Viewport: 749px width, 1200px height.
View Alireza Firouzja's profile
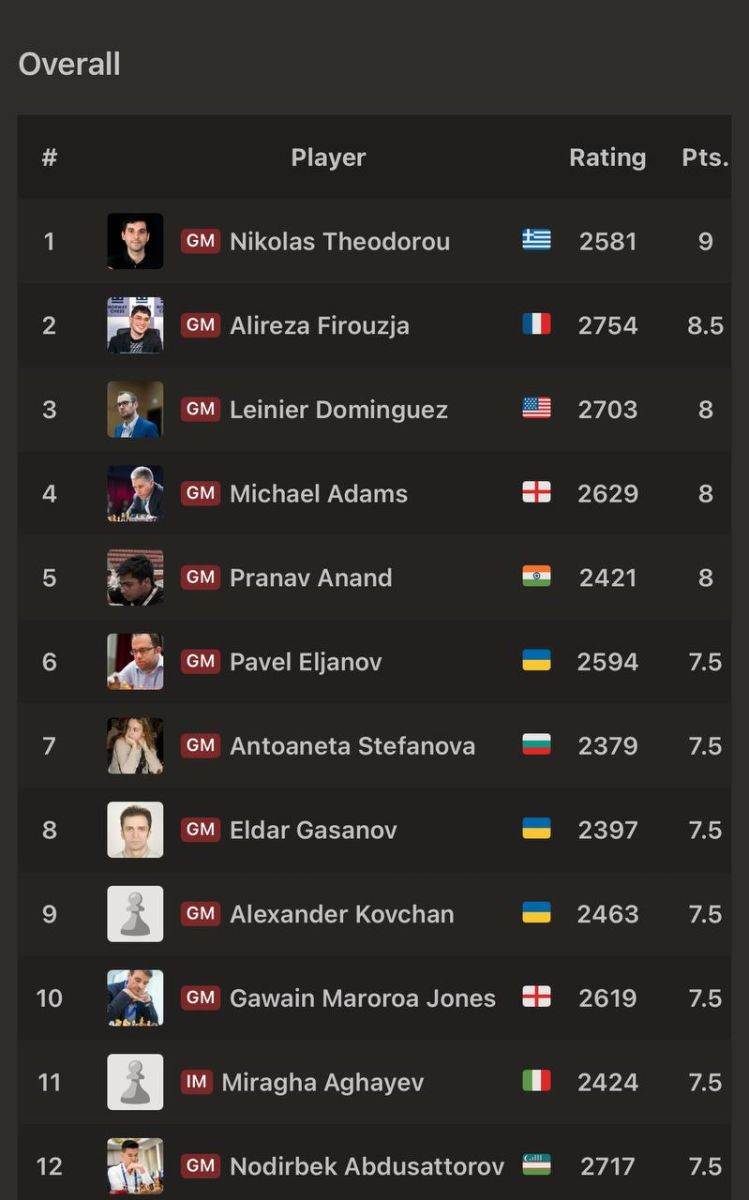pos(319,325)
